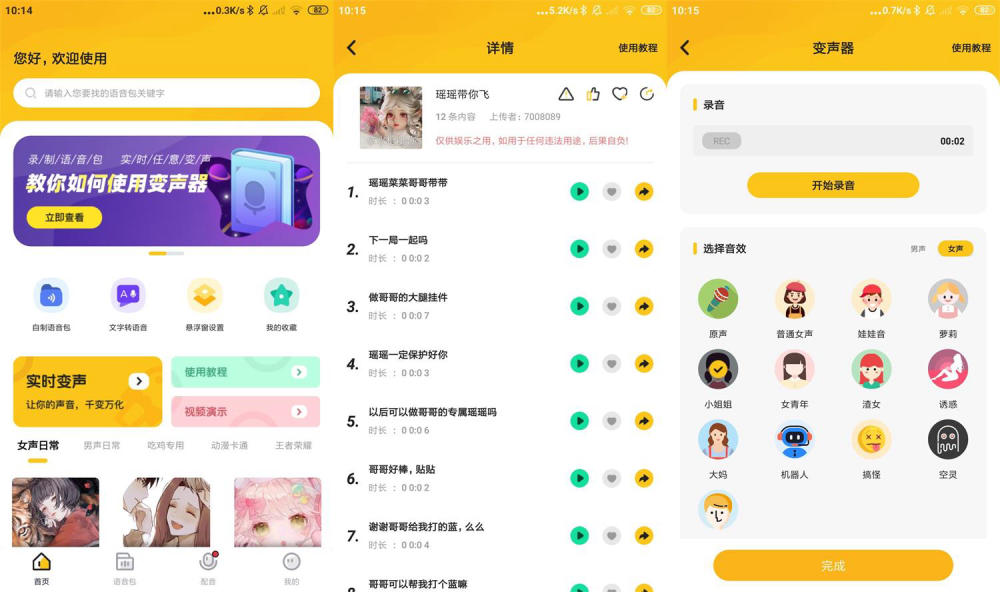The width and height of the screenshot is (1000, 592).
Task: Go back from the 详情 page
Action: pyautogui.click(x=352, y=48)
